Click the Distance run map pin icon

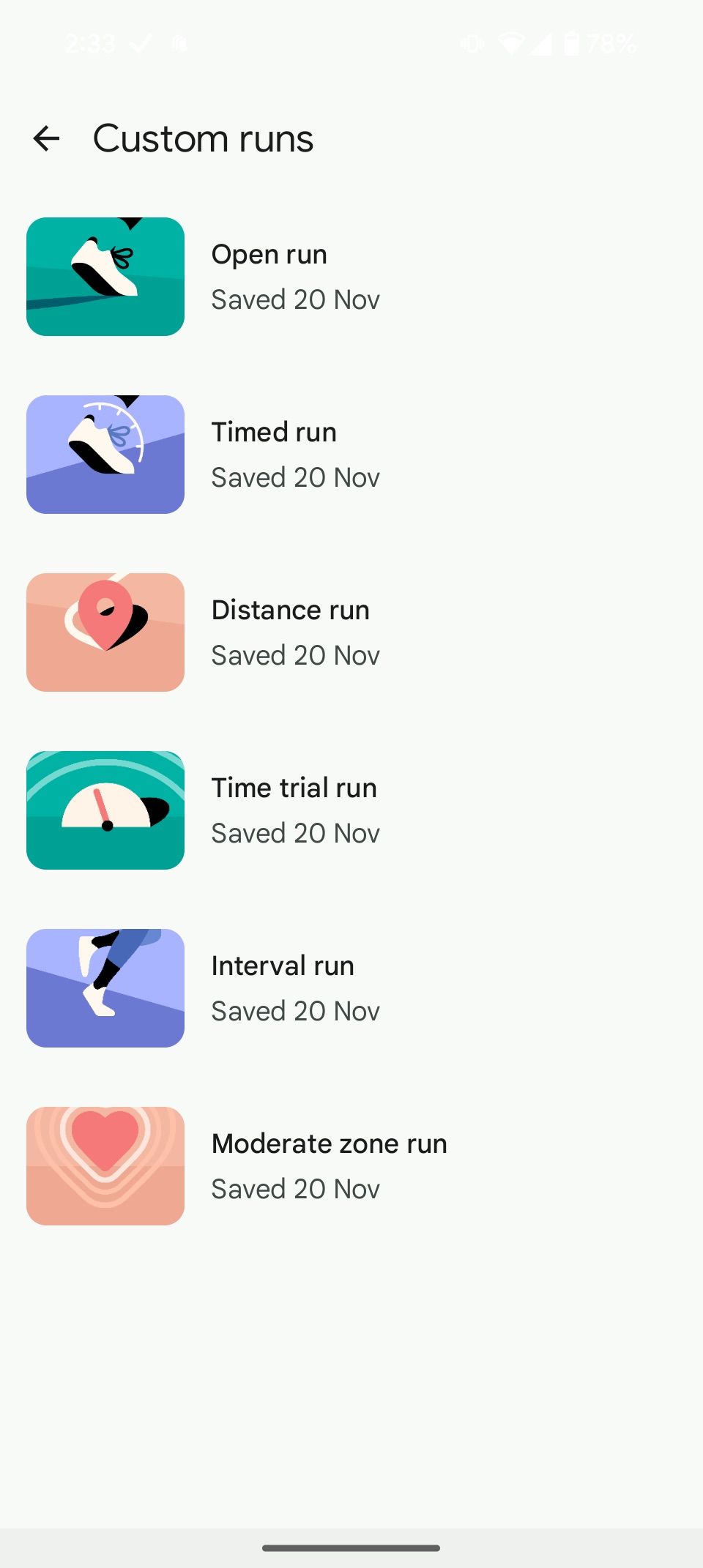(105, 631)
